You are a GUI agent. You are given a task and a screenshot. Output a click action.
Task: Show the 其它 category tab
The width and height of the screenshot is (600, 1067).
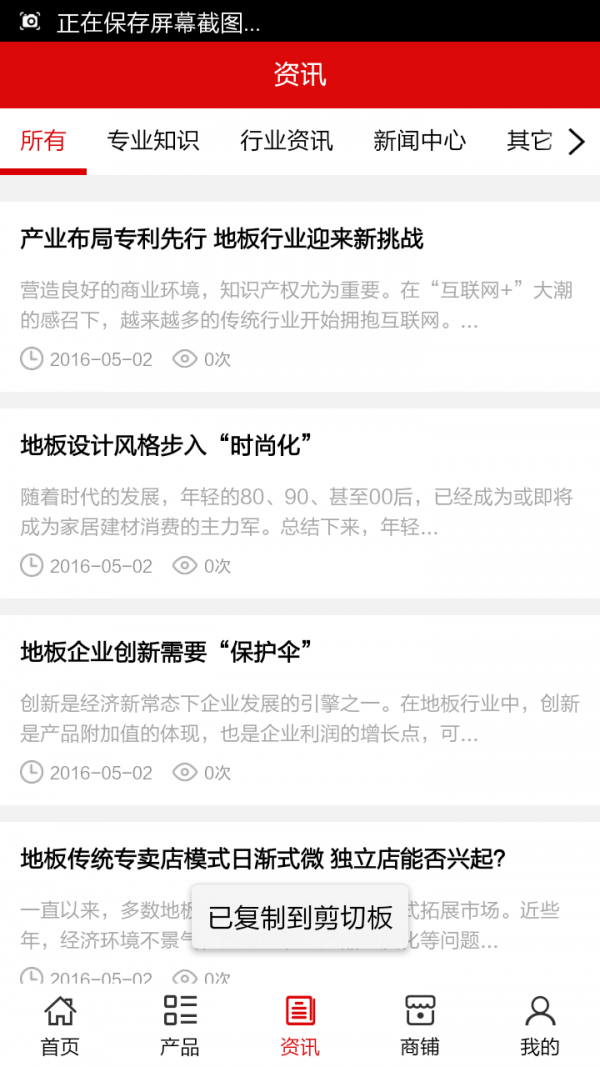(529, 141)
